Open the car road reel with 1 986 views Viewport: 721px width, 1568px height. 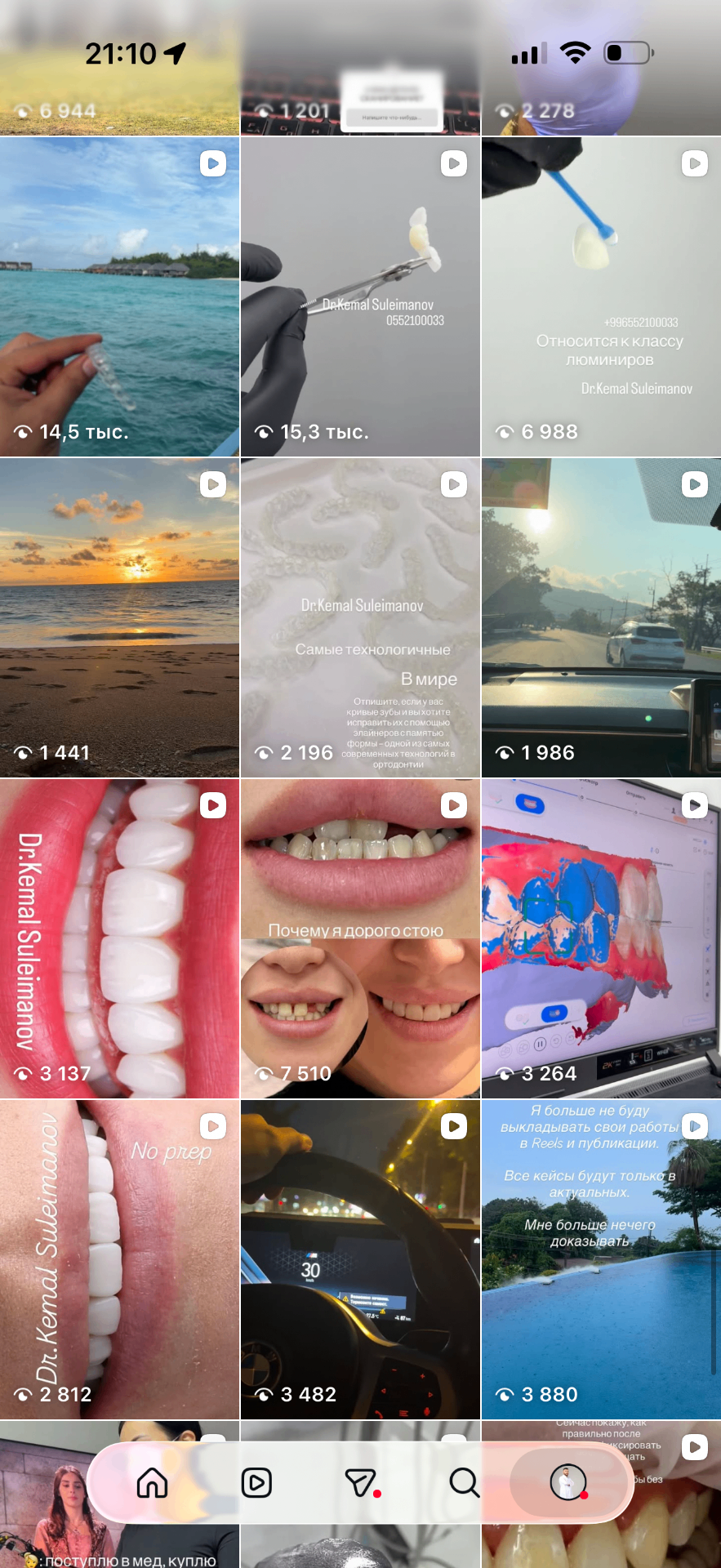601,617
